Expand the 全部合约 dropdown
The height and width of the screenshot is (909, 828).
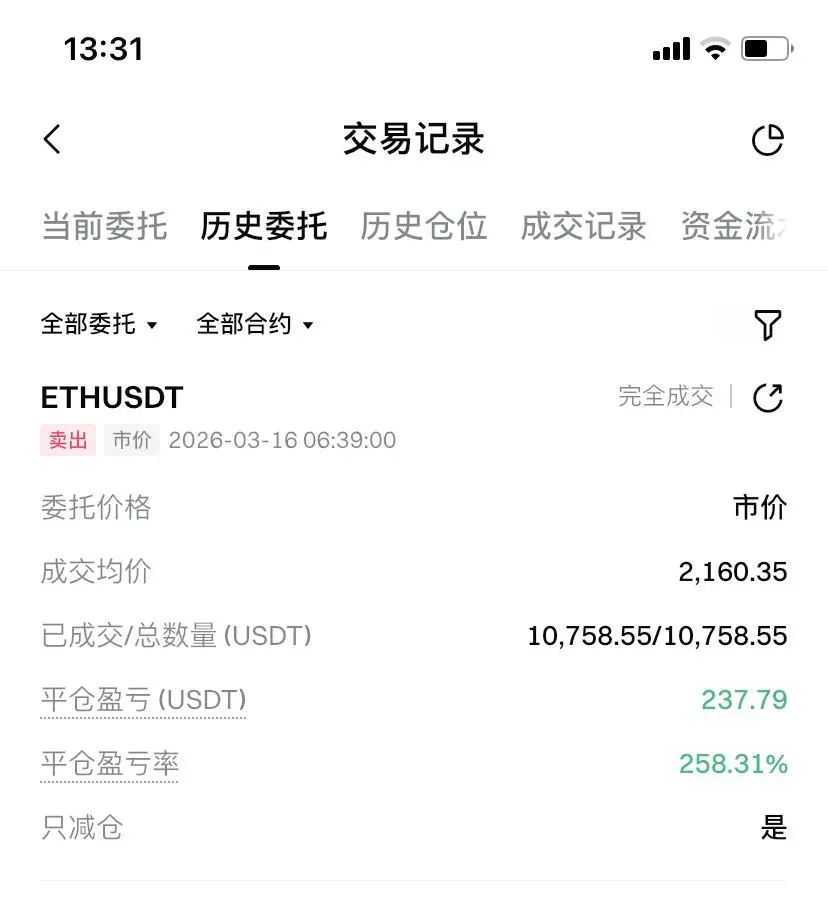[x=255, y=324]
